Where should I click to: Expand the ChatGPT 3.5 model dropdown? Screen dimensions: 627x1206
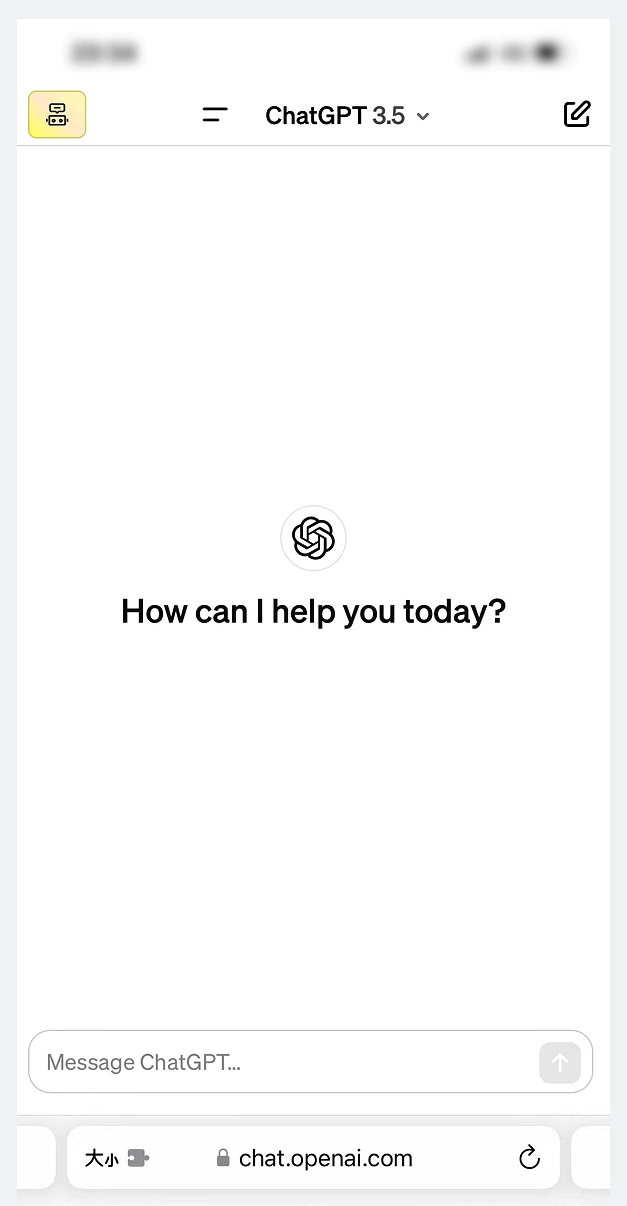click(347, 116)
